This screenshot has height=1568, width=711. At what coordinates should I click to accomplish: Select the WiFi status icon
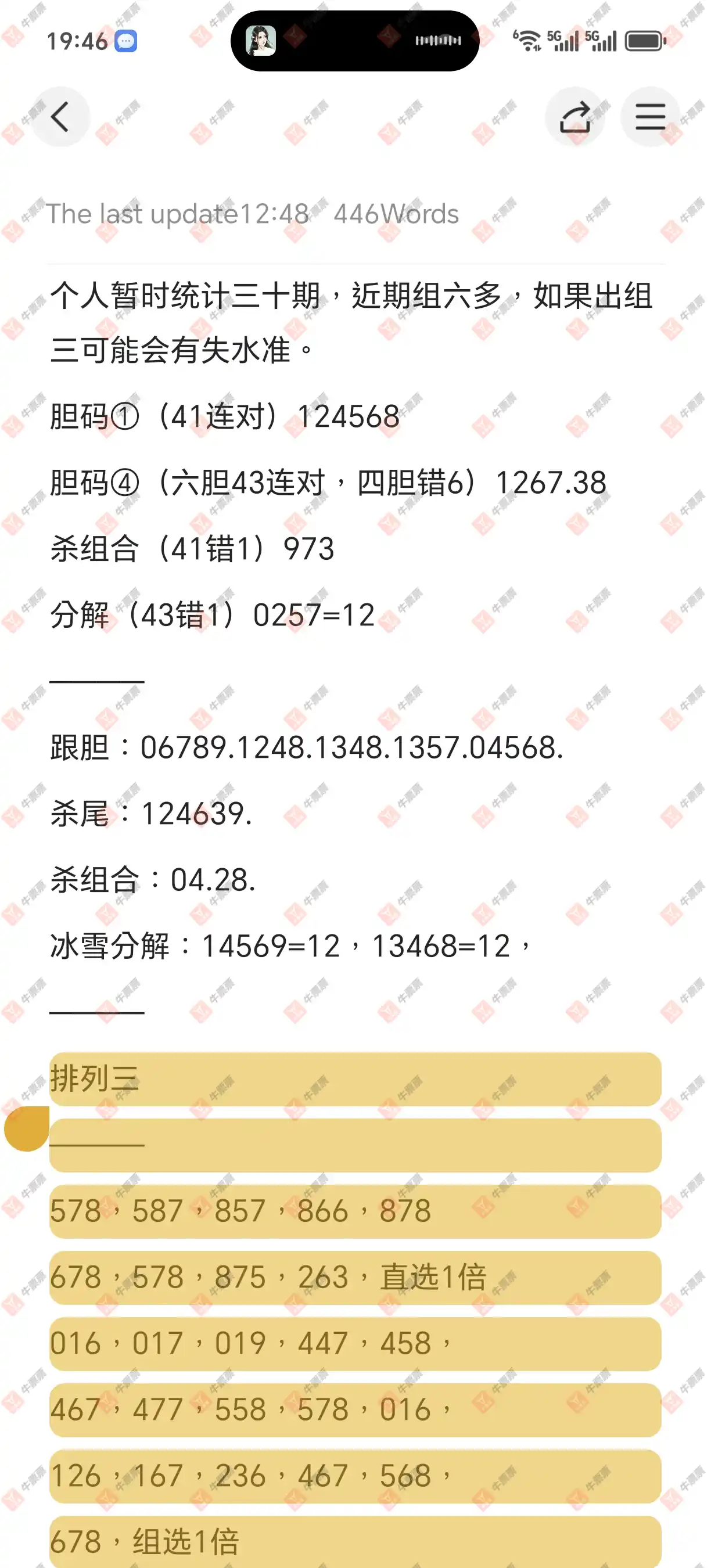click(527, 41)
